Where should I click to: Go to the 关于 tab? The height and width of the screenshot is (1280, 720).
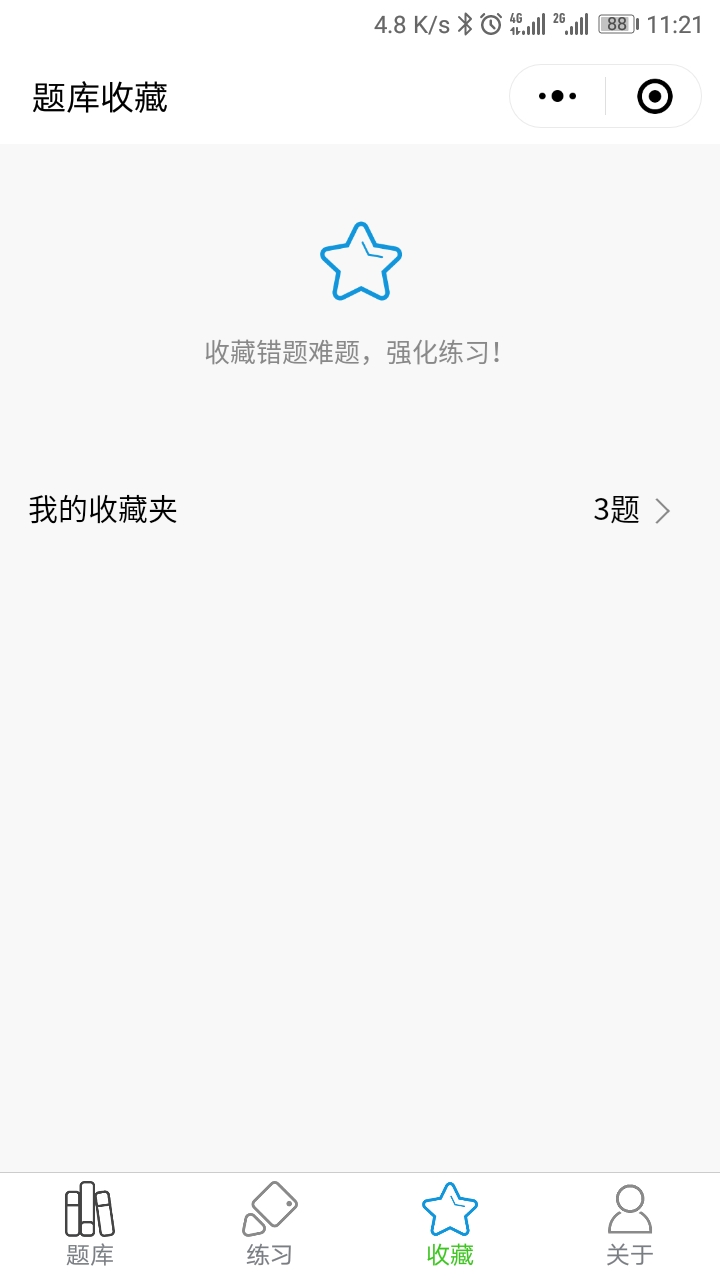[x=630, y=1225]
